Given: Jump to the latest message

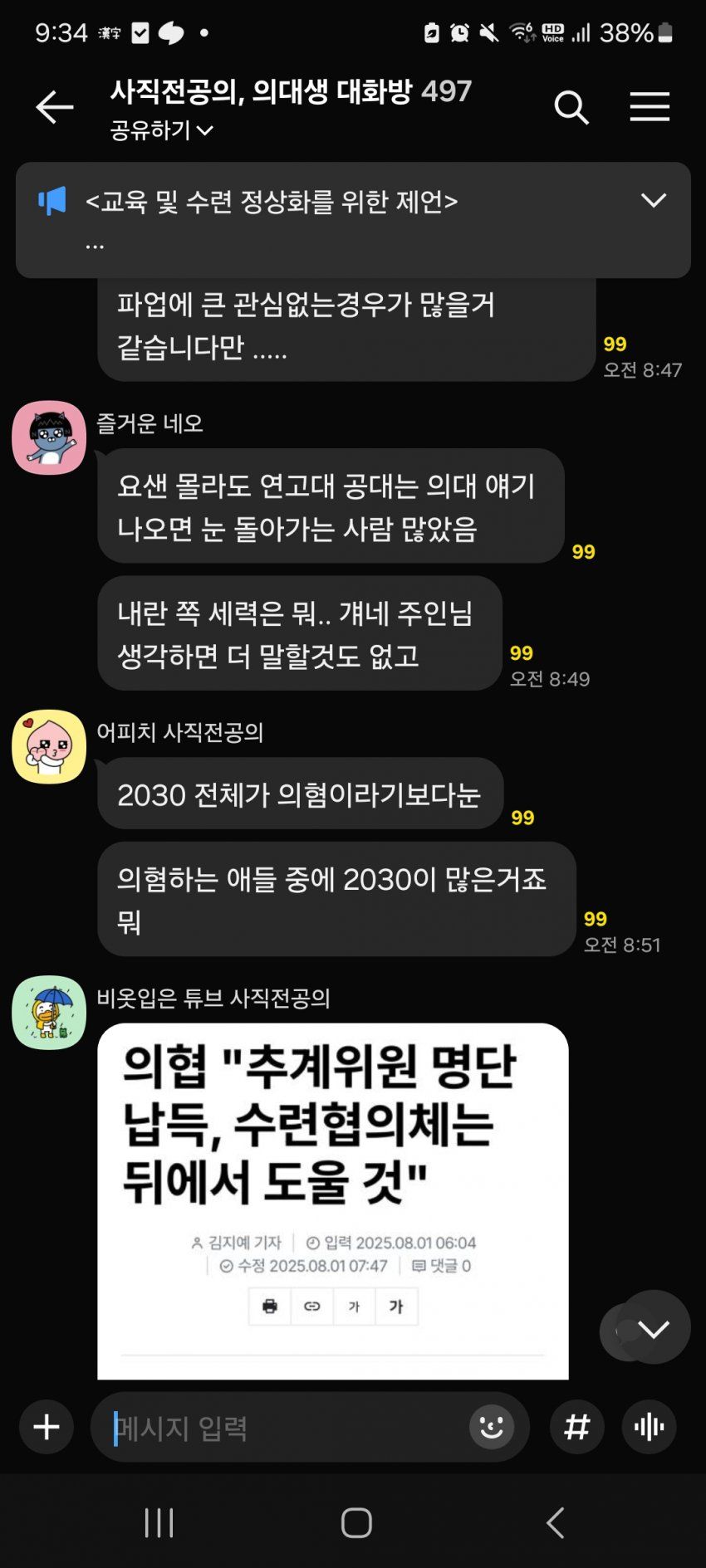Looking at the screenshot, I should 653,1330.
